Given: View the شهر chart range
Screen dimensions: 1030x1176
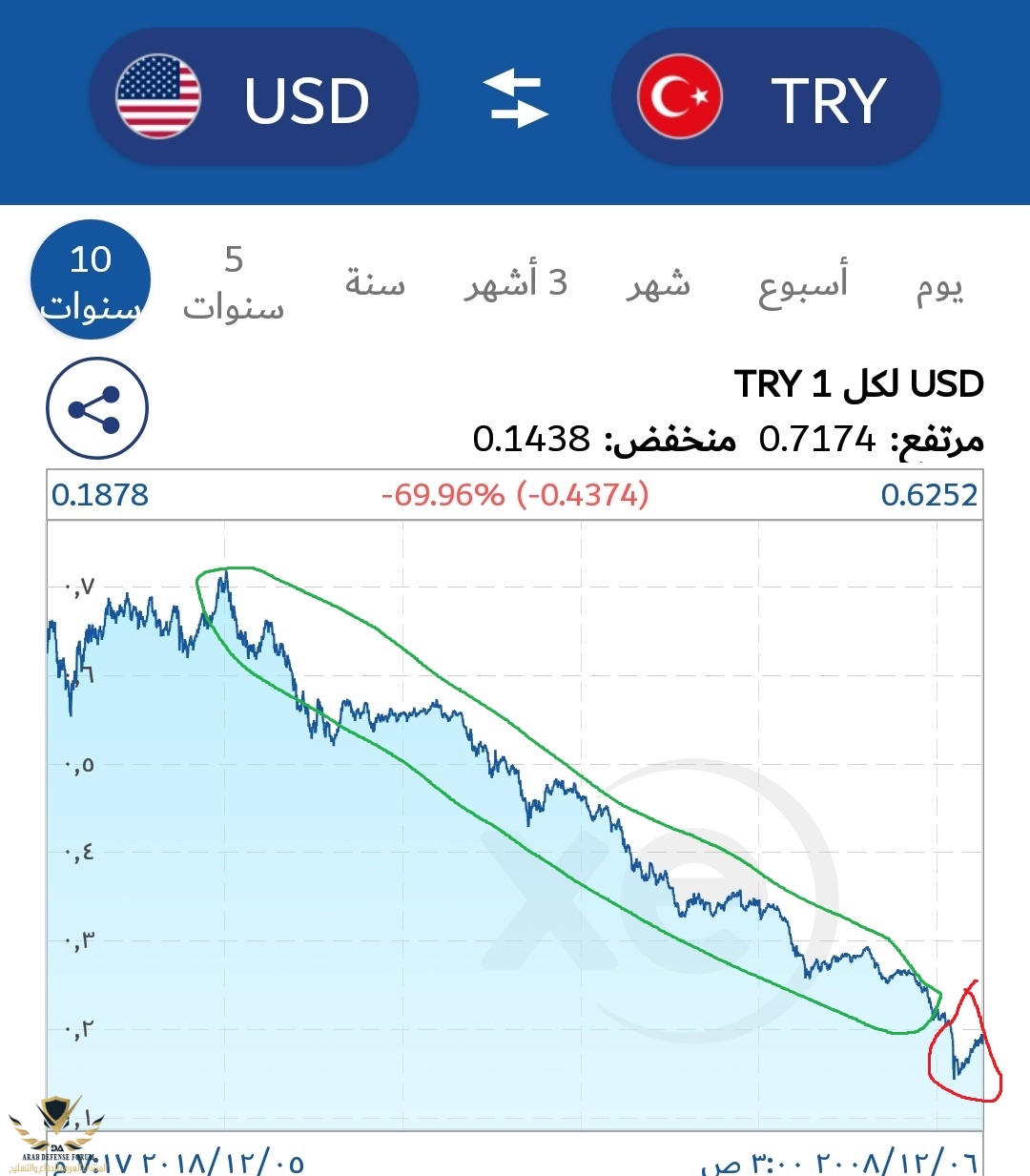Looking at the screenshot, I should point(658,283).
